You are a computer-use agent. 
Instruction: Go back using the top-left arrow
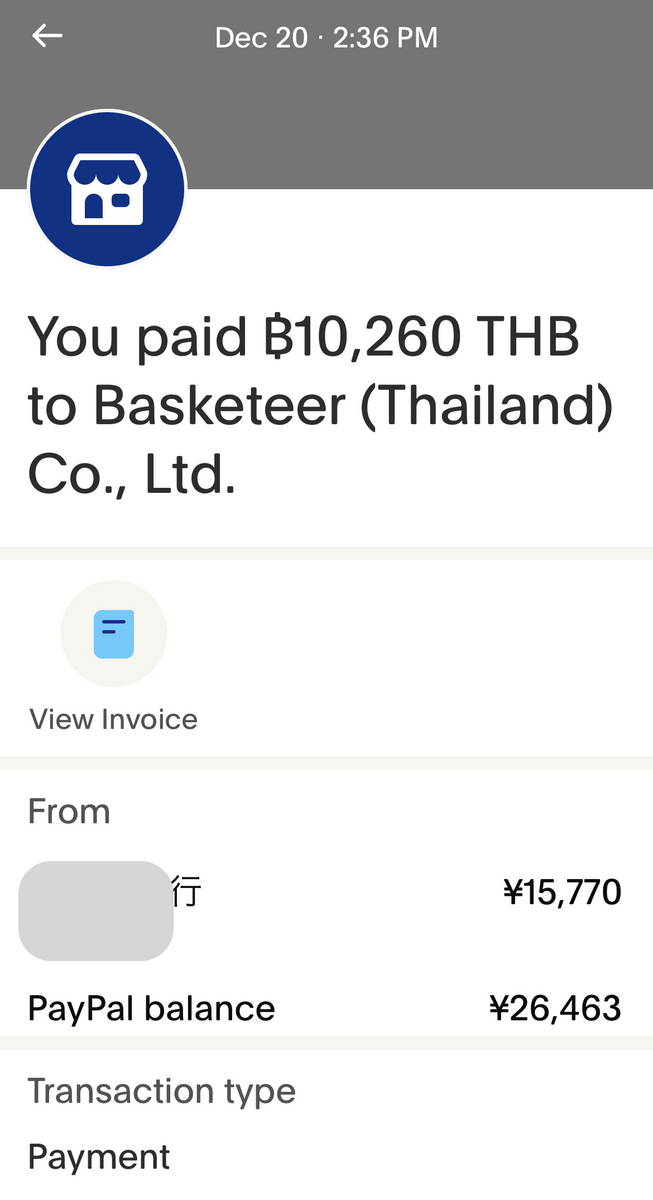pos(47,37)
